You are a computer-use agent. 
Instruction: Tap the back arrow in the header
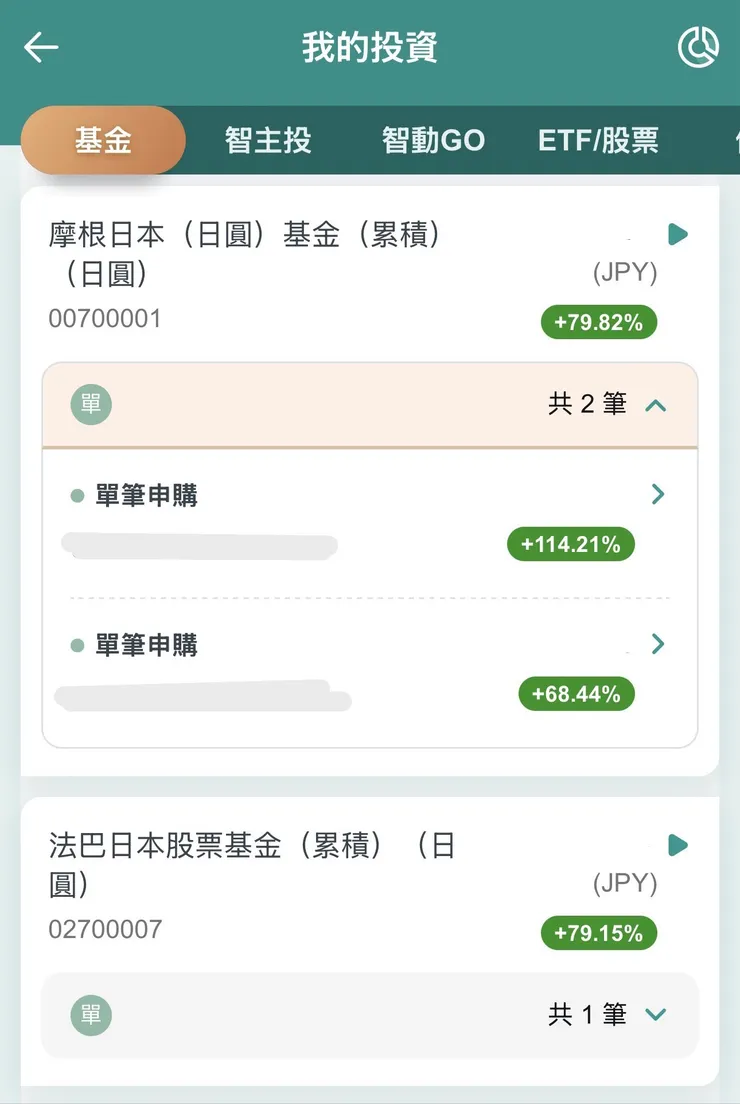40,46
